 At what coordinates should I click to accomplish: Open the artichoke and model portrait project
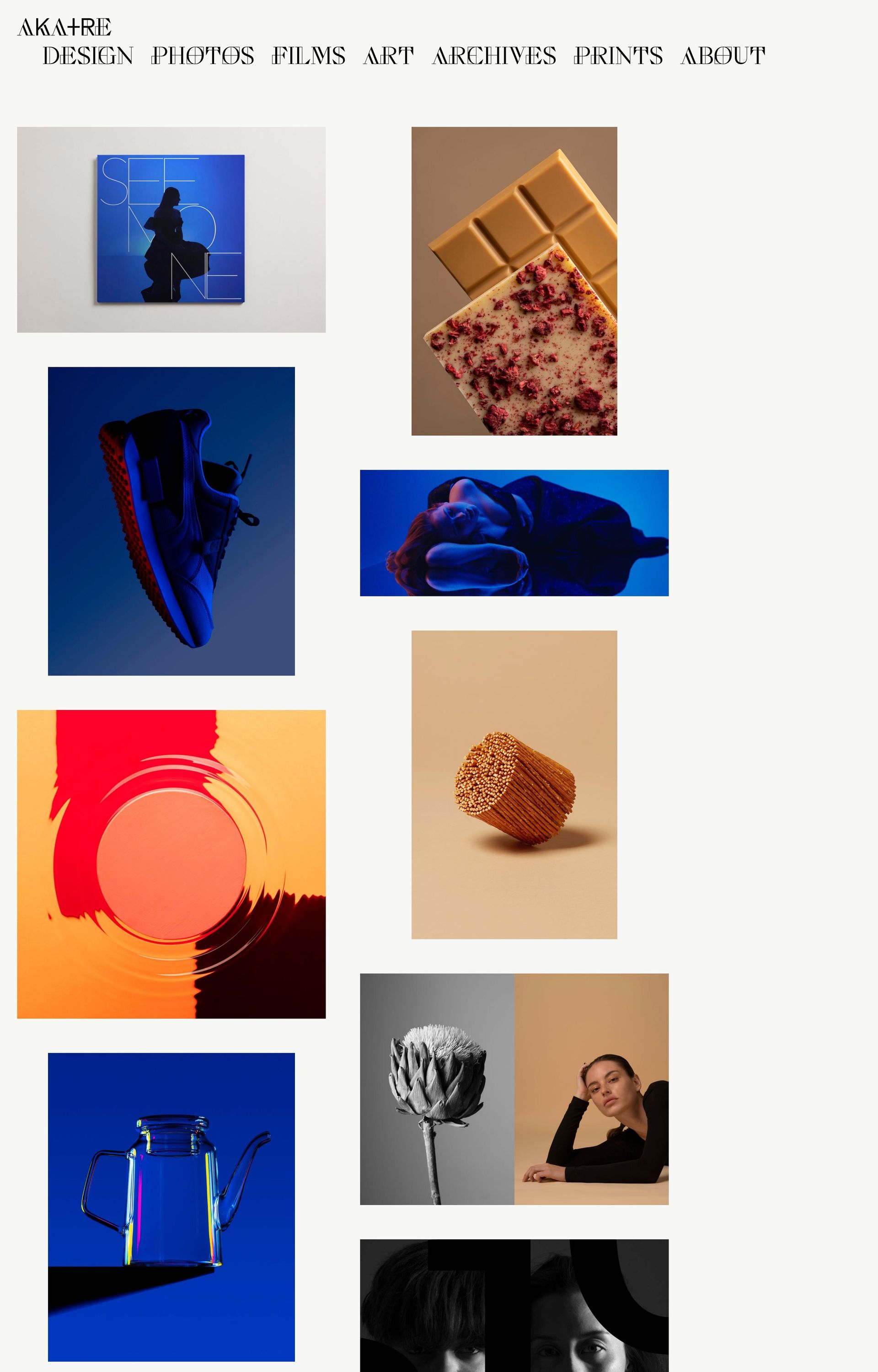pyautogui.click(x=514, y=1089)
